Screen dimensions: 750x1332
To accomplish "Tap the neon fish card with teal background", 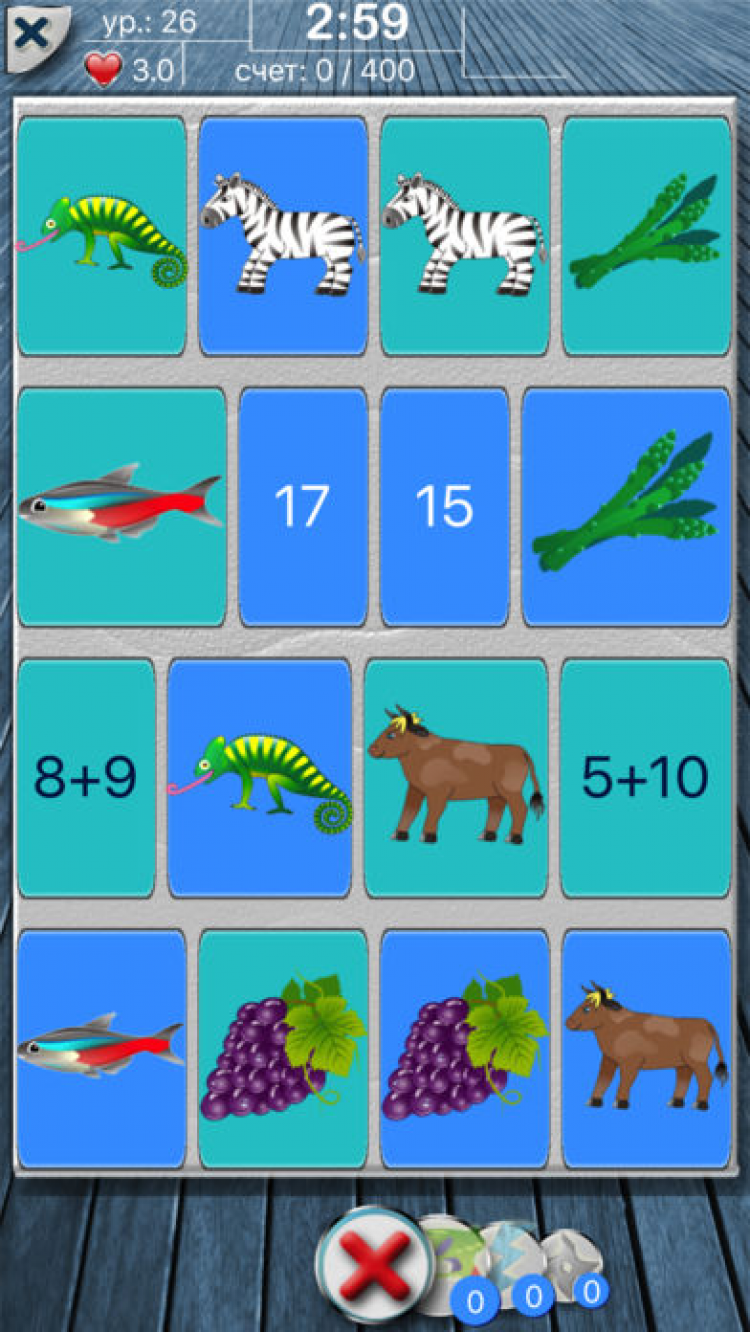I will [x=121, y=507].
